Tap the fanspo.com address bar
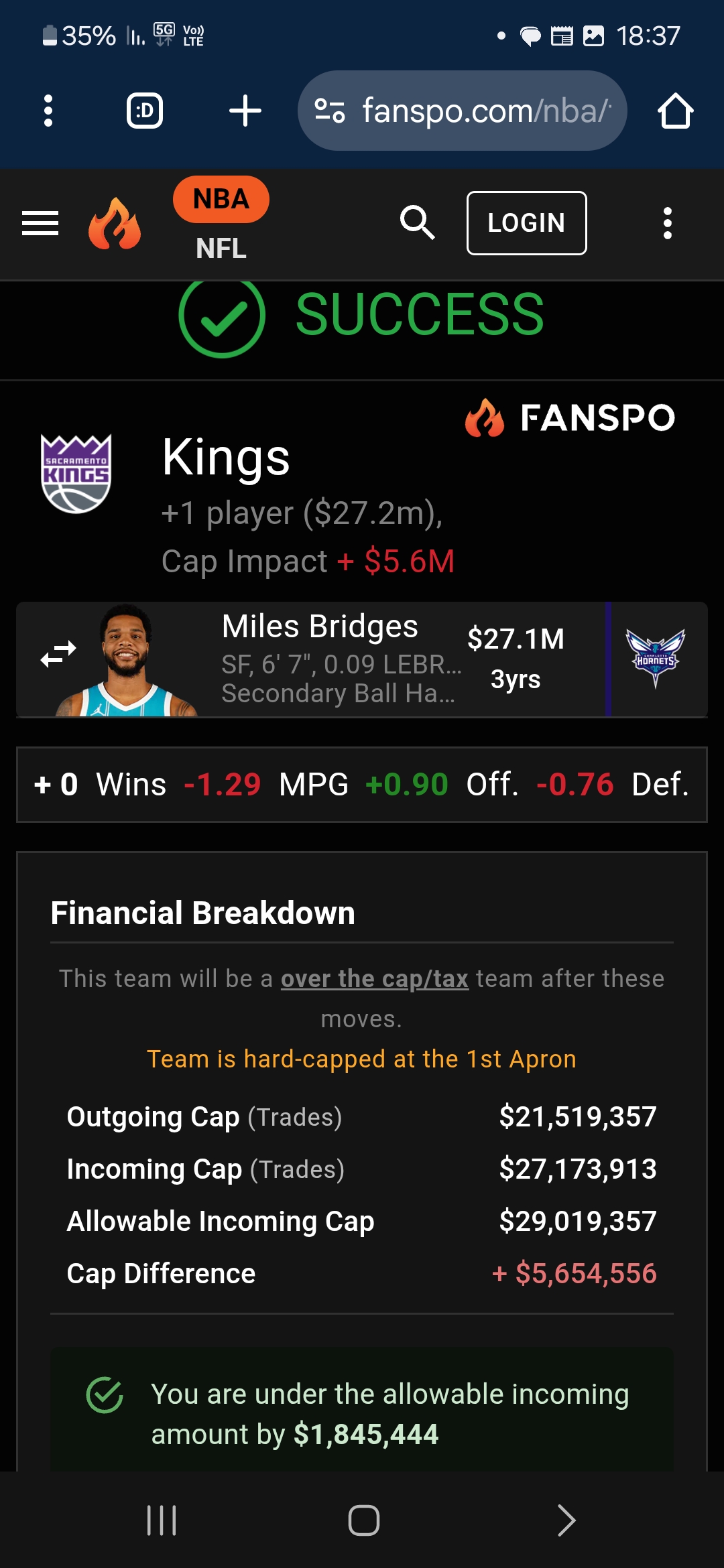The width and height of the screenshot is (724, 1568). (x=463, y=111)
